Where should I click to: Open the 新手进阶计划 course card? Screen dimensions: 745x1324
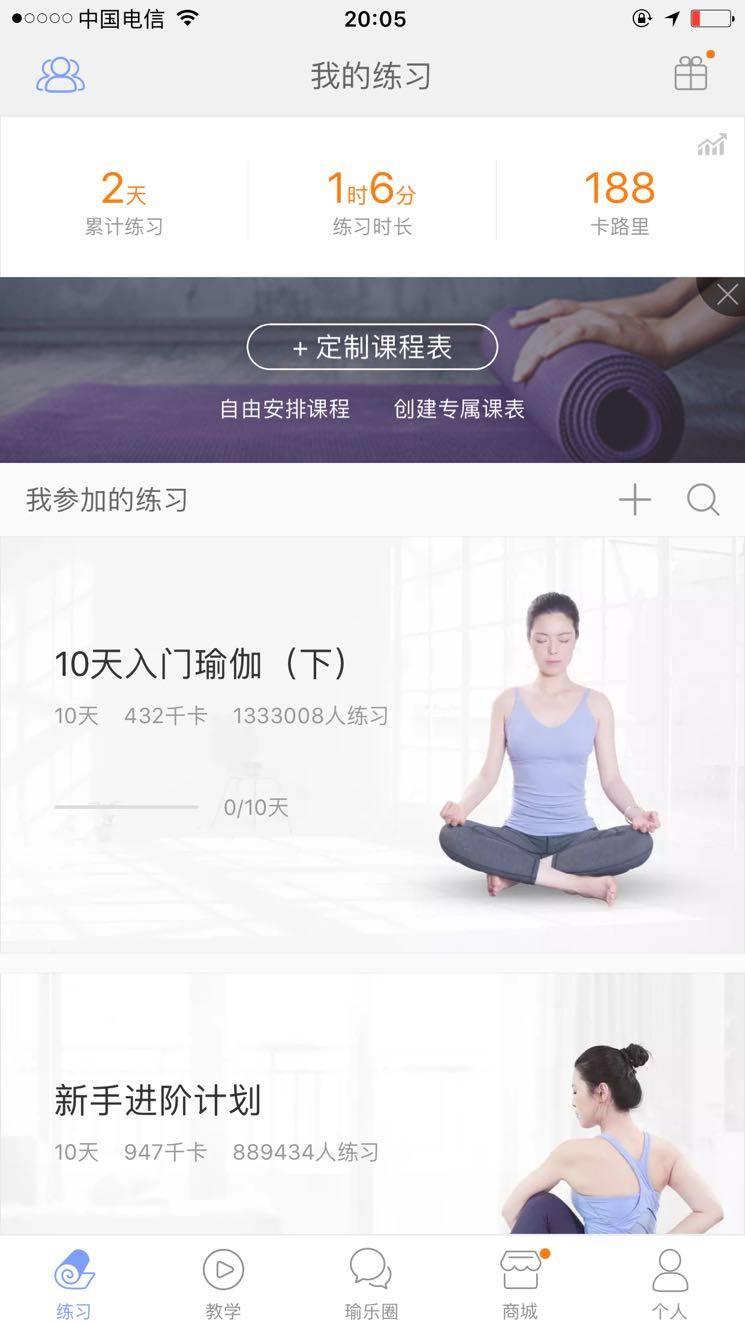372,1105
